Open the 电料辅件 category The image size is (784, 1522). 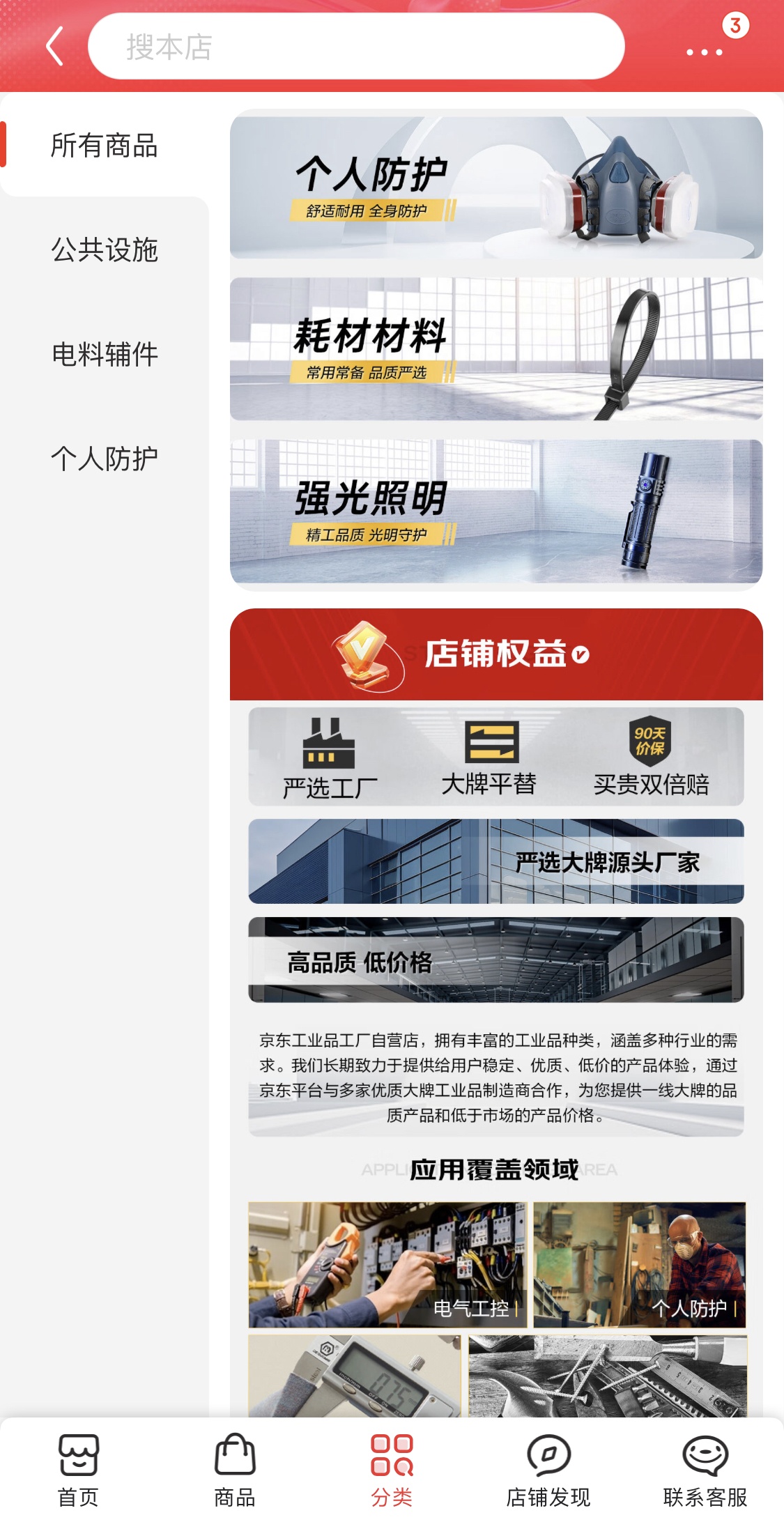coord(105,354)
